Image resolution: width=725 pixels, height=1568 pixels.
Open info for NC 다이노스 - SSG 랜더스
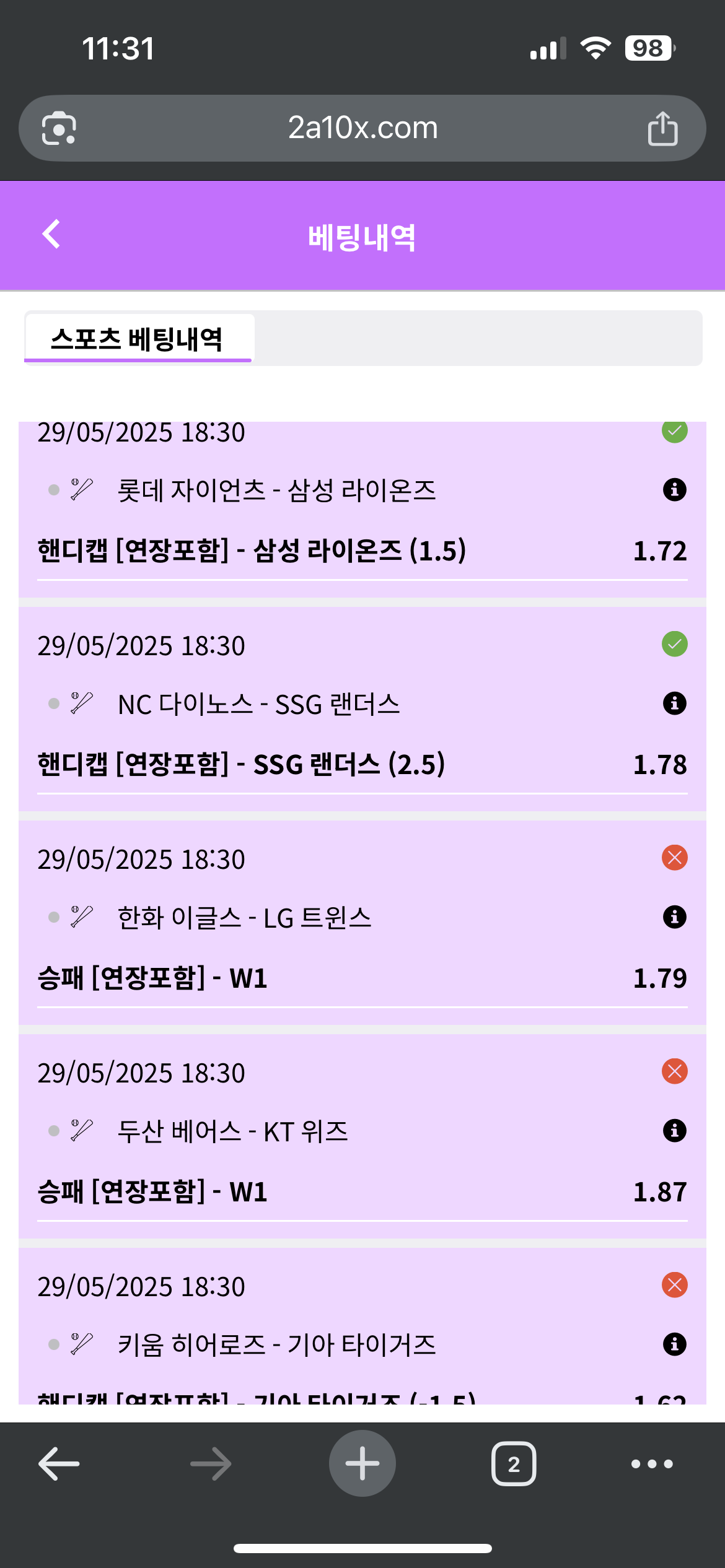(x=674, y=703)
